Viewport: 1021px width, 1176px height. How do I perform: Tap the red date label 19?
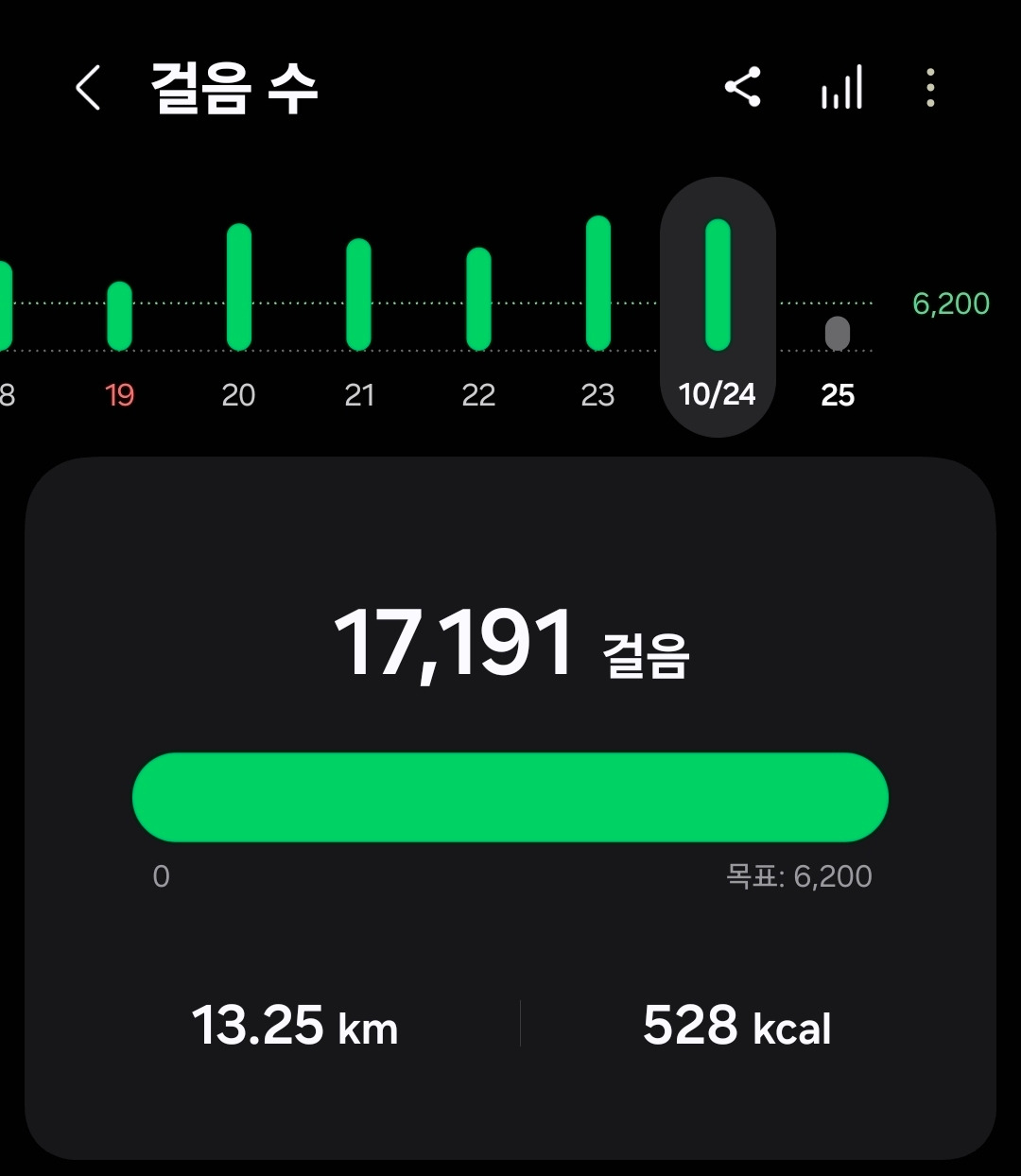pyautogui.click(x=119, y=395)
